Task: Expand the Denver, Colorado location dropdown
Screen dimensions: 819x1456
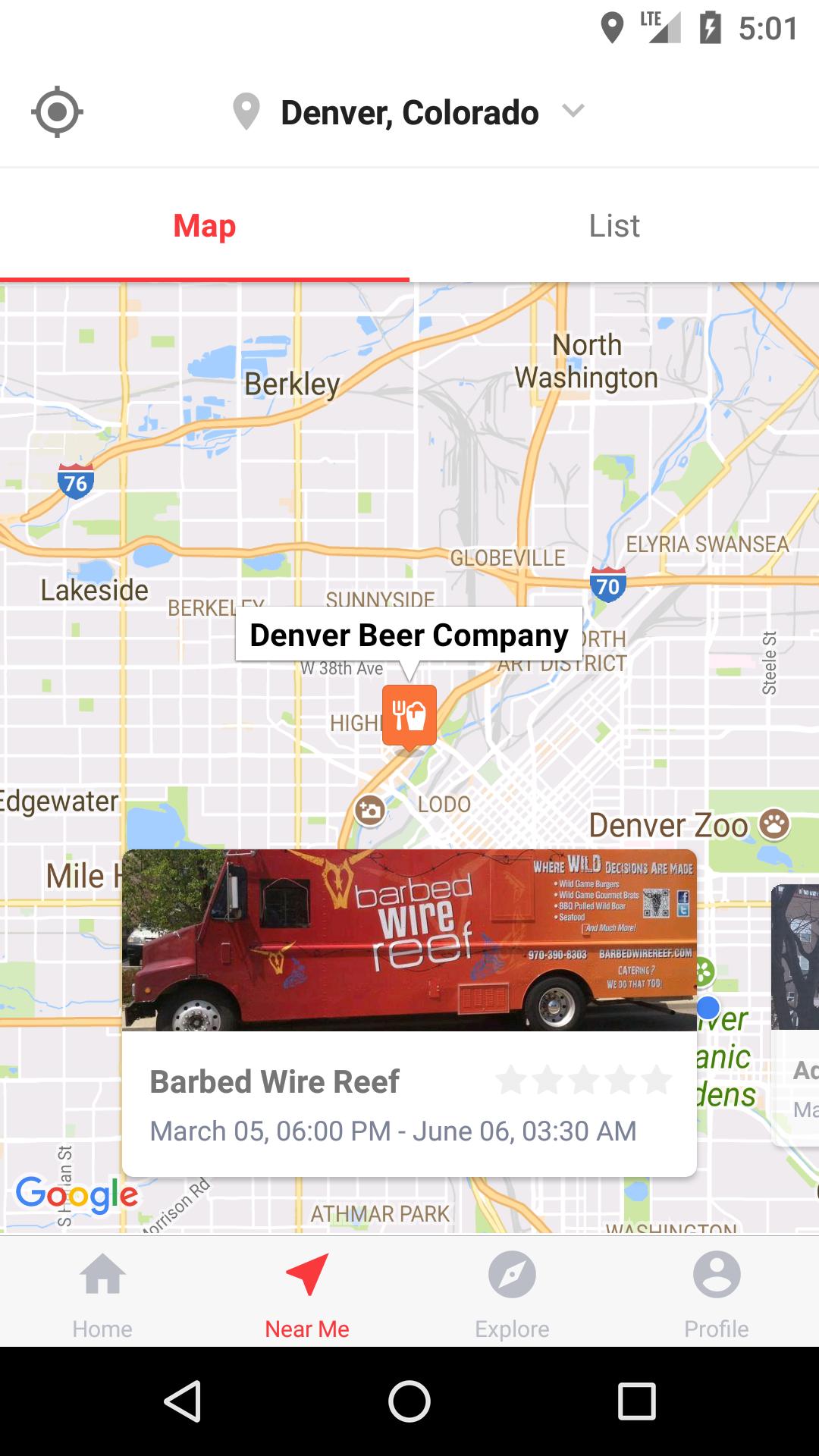Action: point(409,112)
